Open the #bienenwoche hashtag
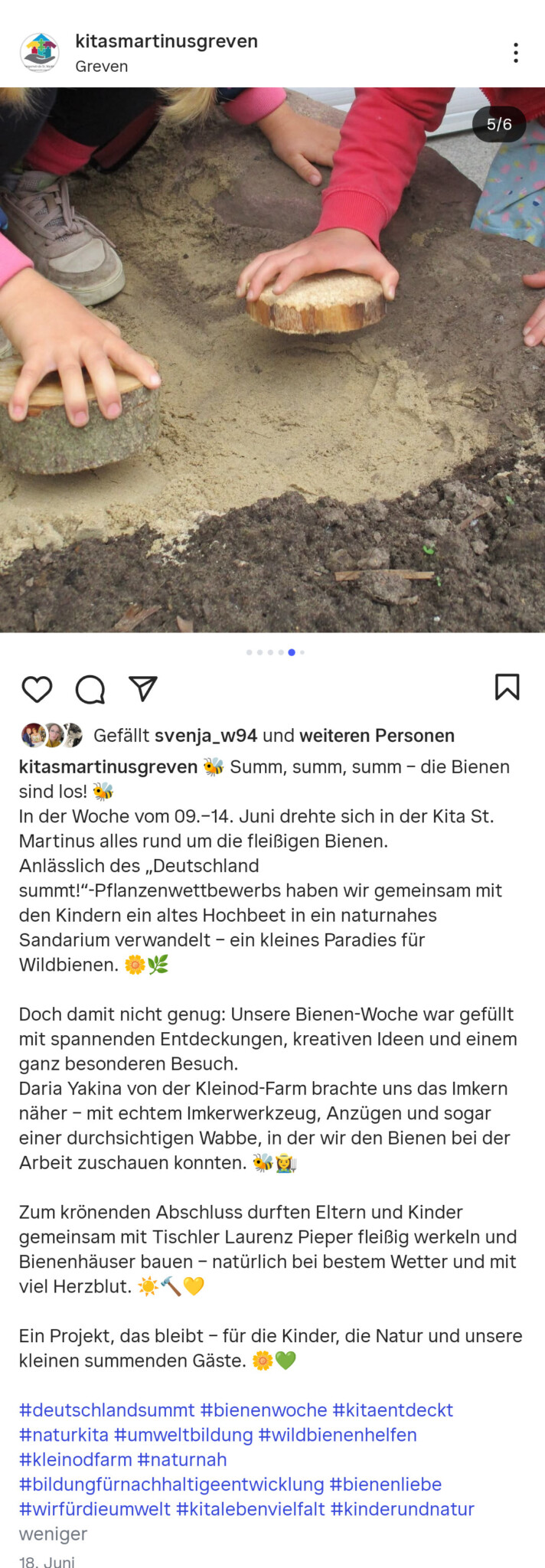The height and width of the screenshot is (1568, 545). (x=263, y=1410)
